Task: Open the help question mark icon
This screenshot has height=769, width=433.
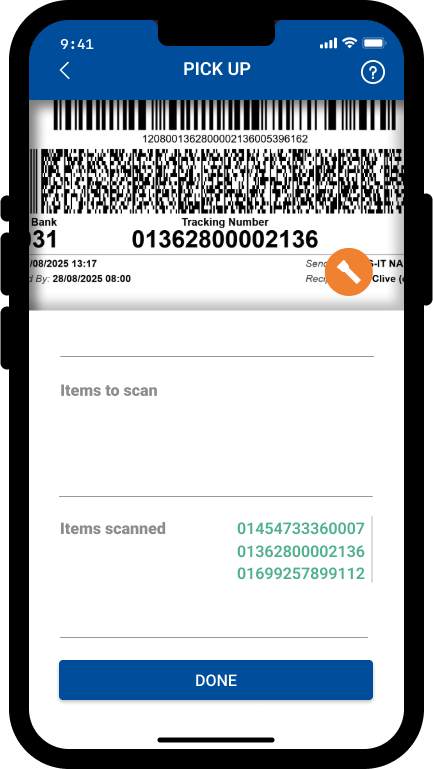Action: click(373, 72)
